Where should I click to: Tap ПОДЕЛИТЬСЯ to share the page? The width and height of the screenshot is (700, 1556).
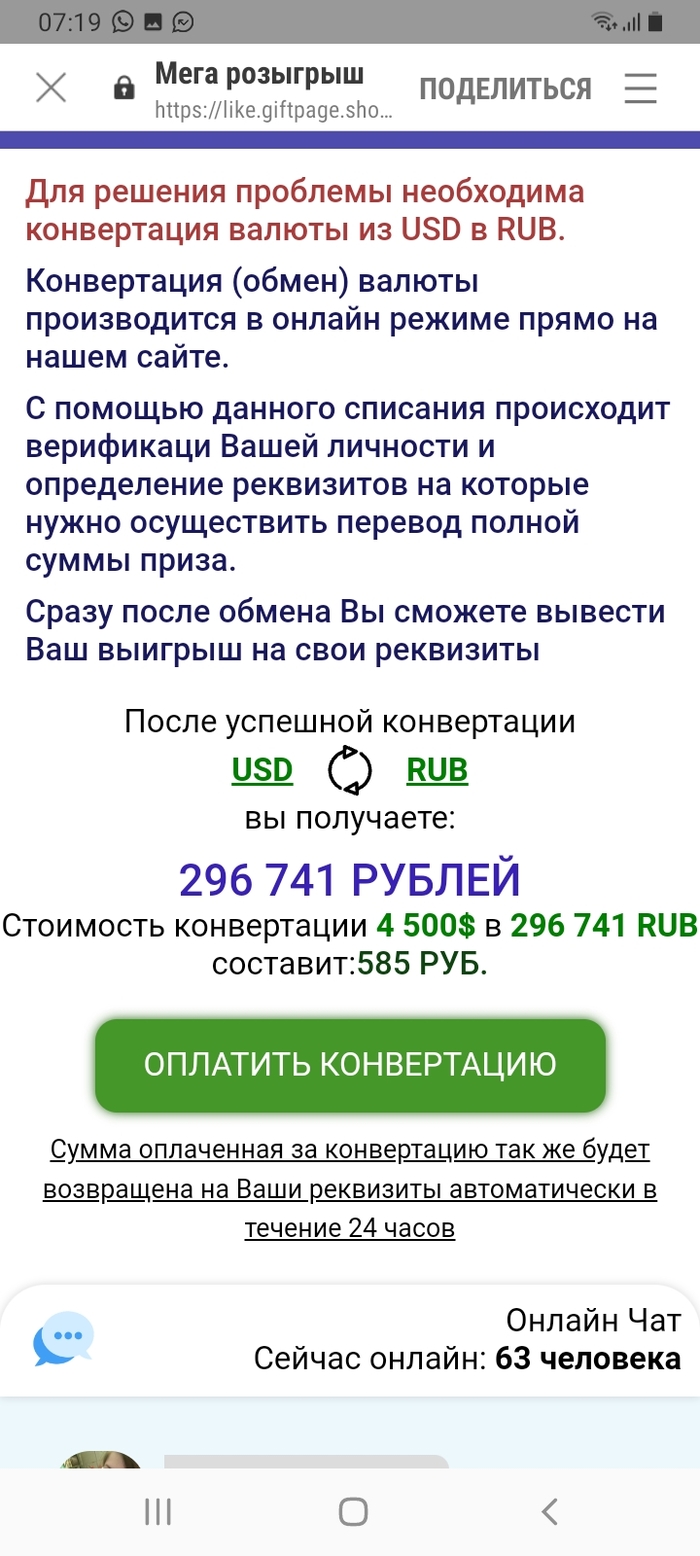[x=505, y=89]
